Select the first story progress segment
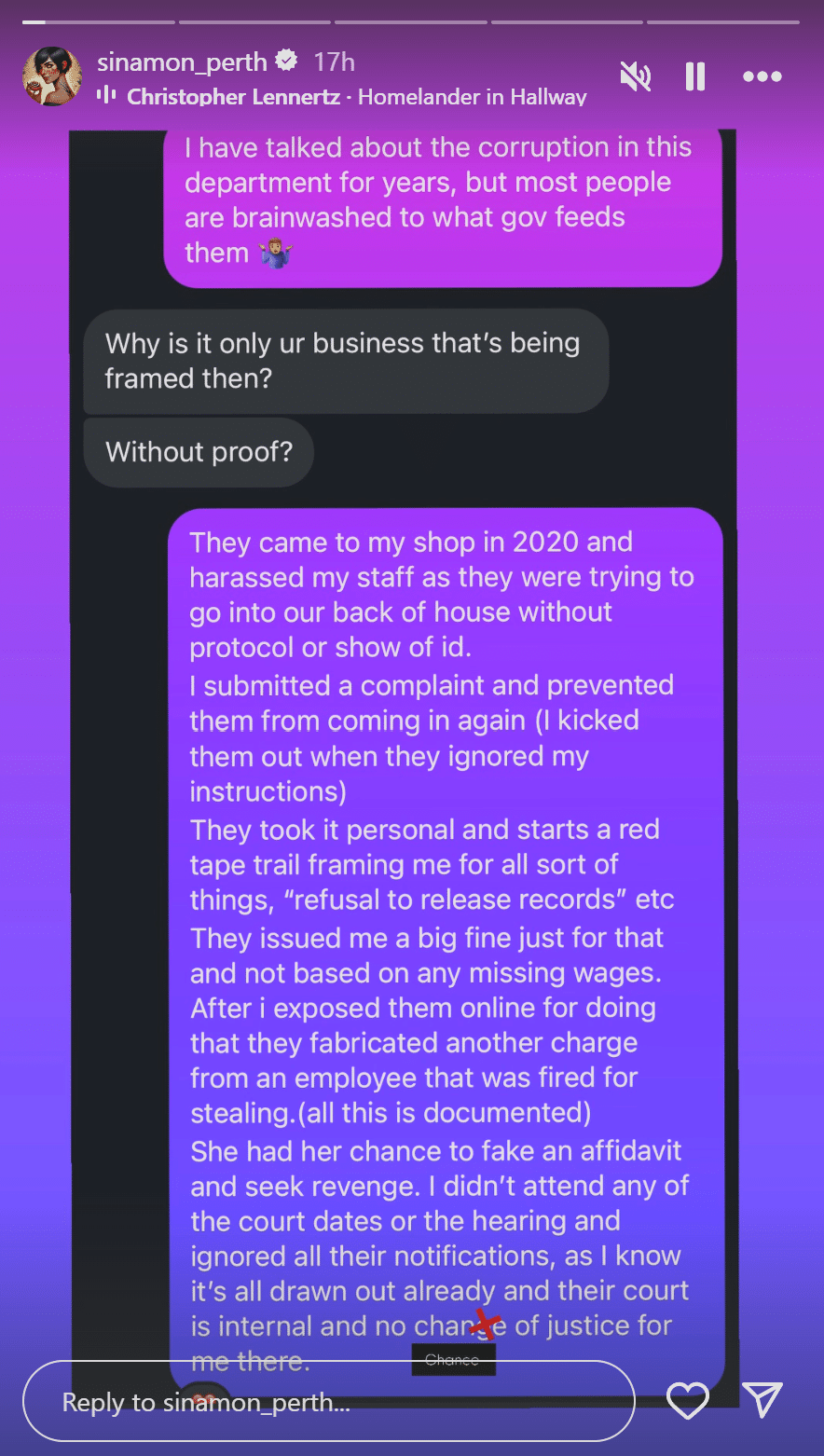The image size is (824, 1456). (x=98, y=21)
